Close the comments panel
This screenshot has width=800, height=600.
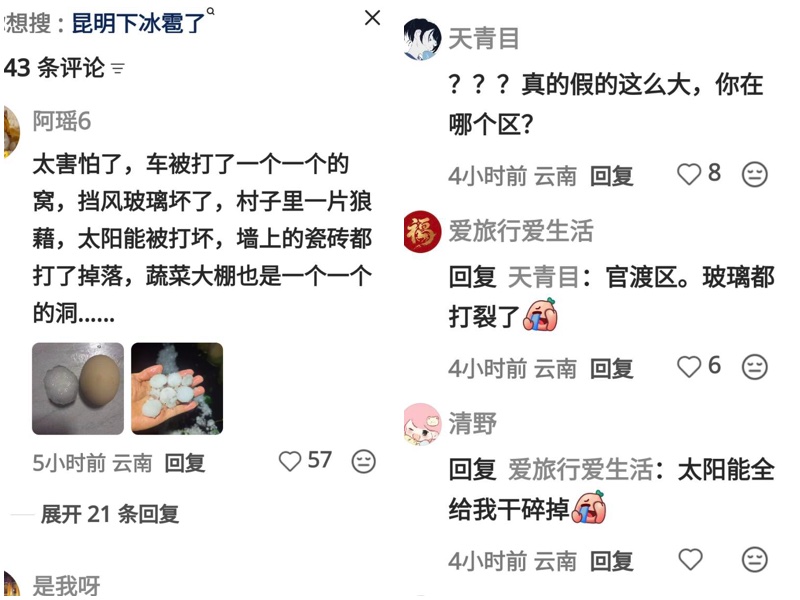pos(372,18)
